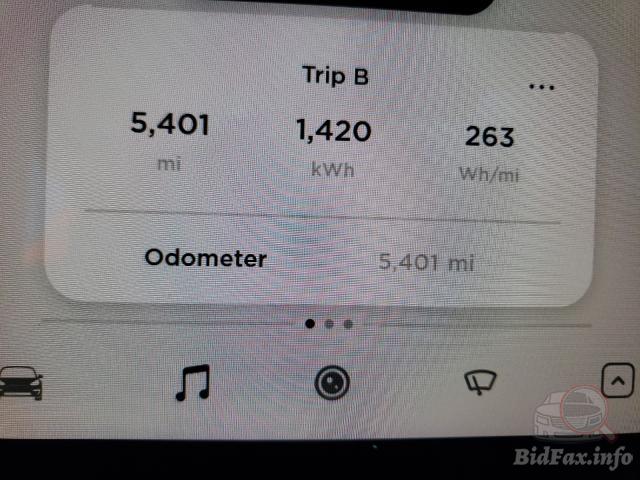Open the Trip B overflow menu
640x480 pixels.
coord(541,87)
